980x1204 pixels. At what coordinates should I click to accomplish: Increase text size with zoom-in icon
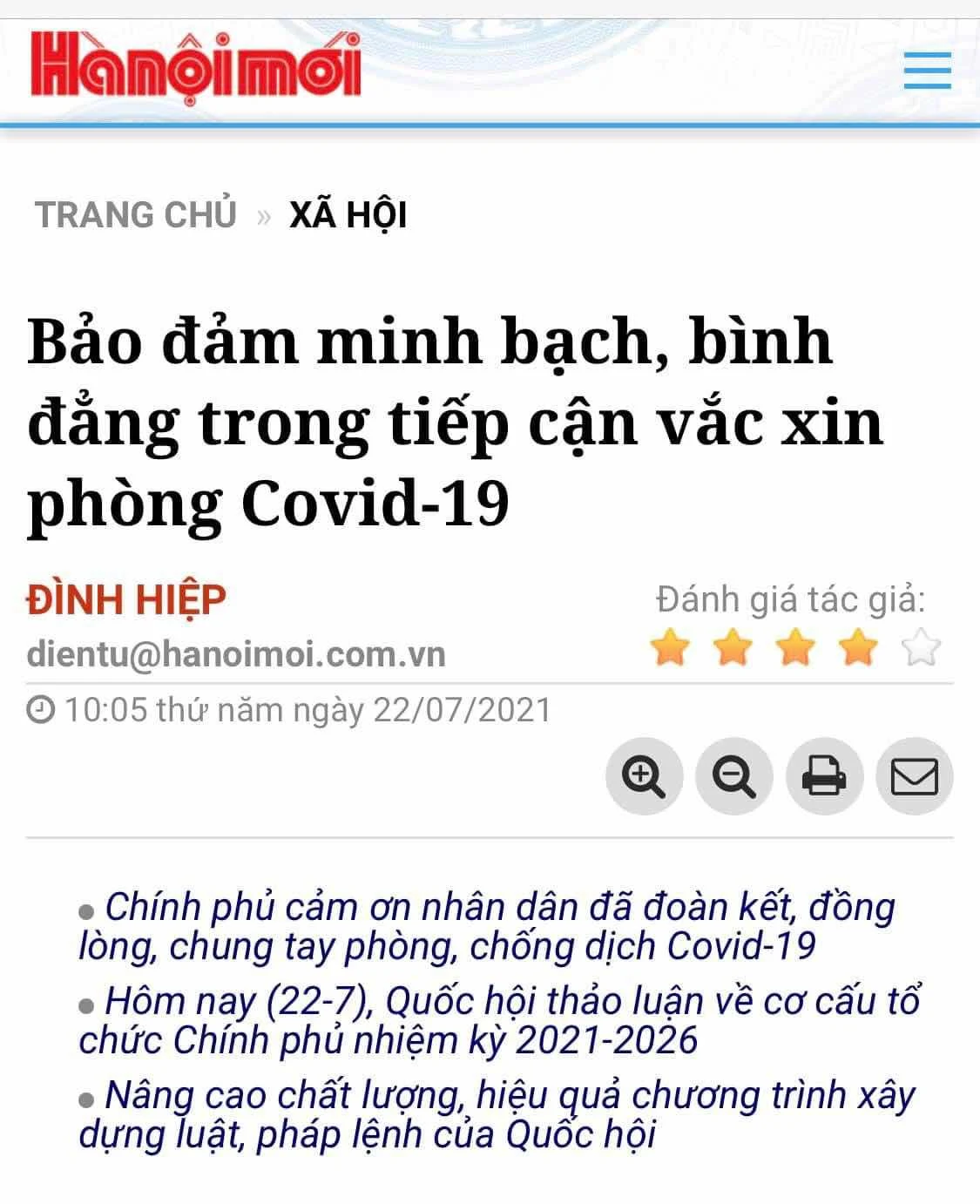[x=644, y=776]
